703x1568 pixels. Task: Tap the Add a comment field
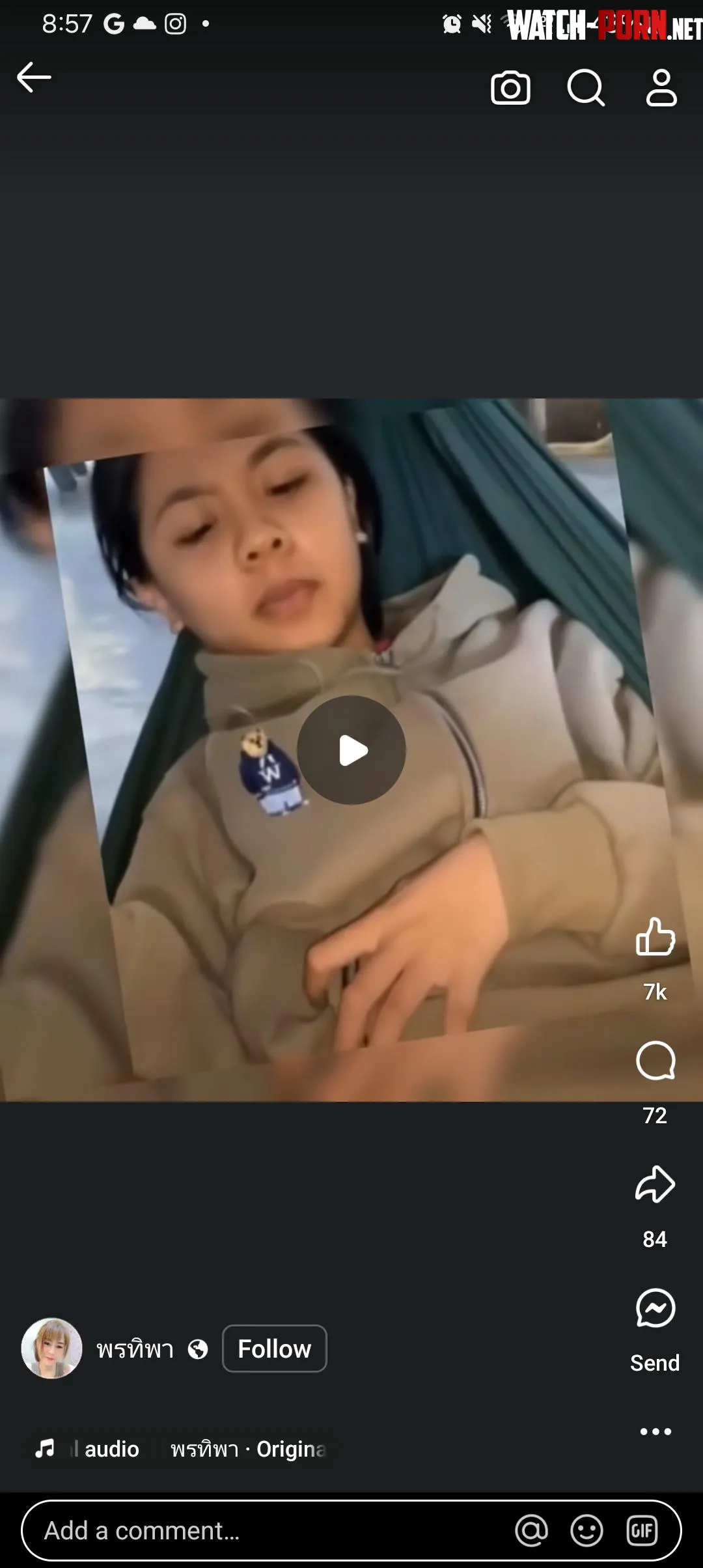pos(260,1530)
